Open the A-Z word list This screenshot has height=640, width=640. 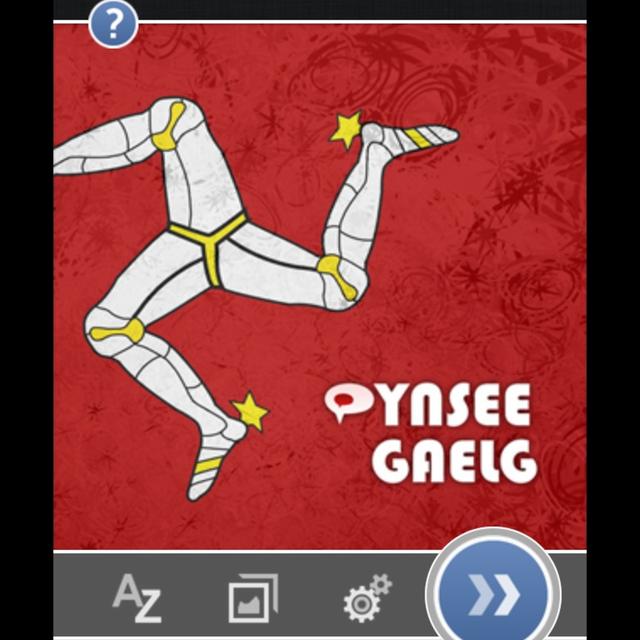[137, 597]
